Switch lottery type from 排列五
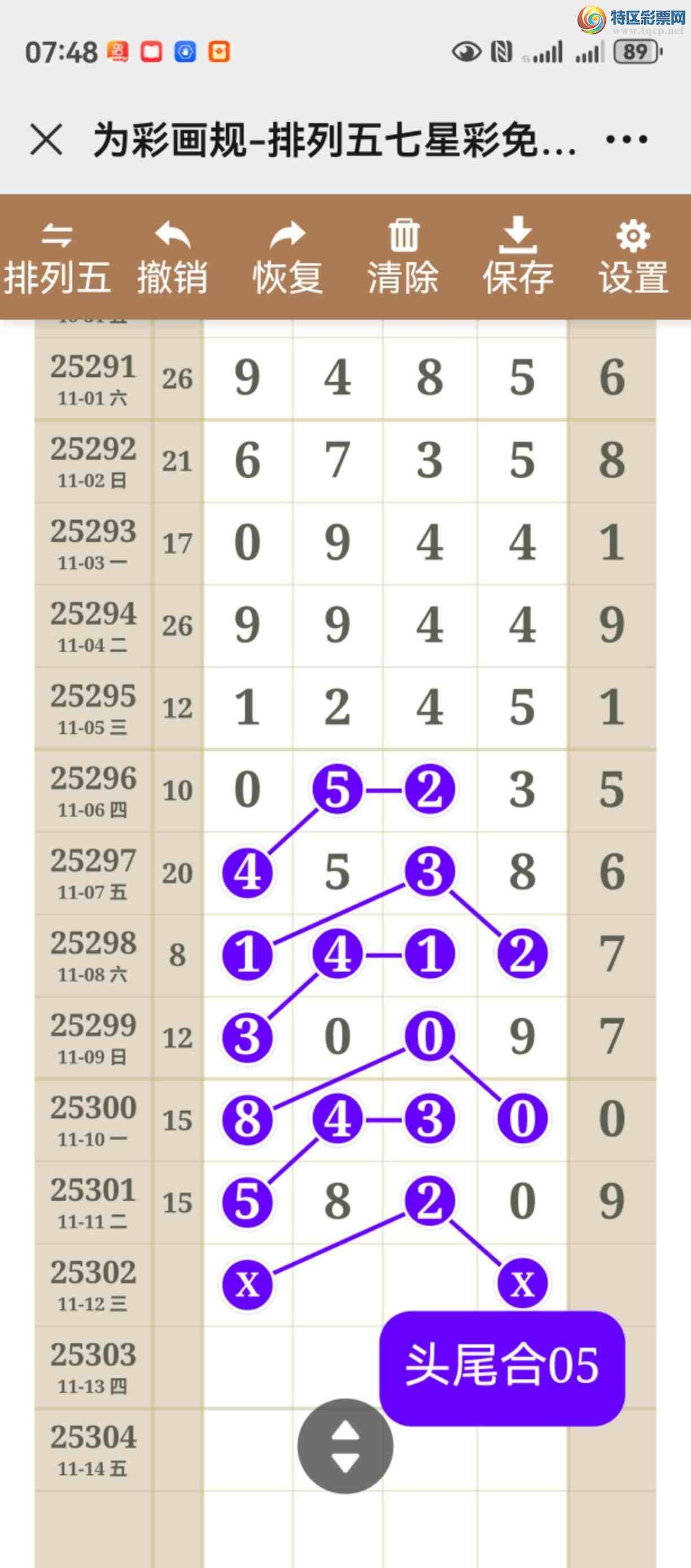 (57, 258)
